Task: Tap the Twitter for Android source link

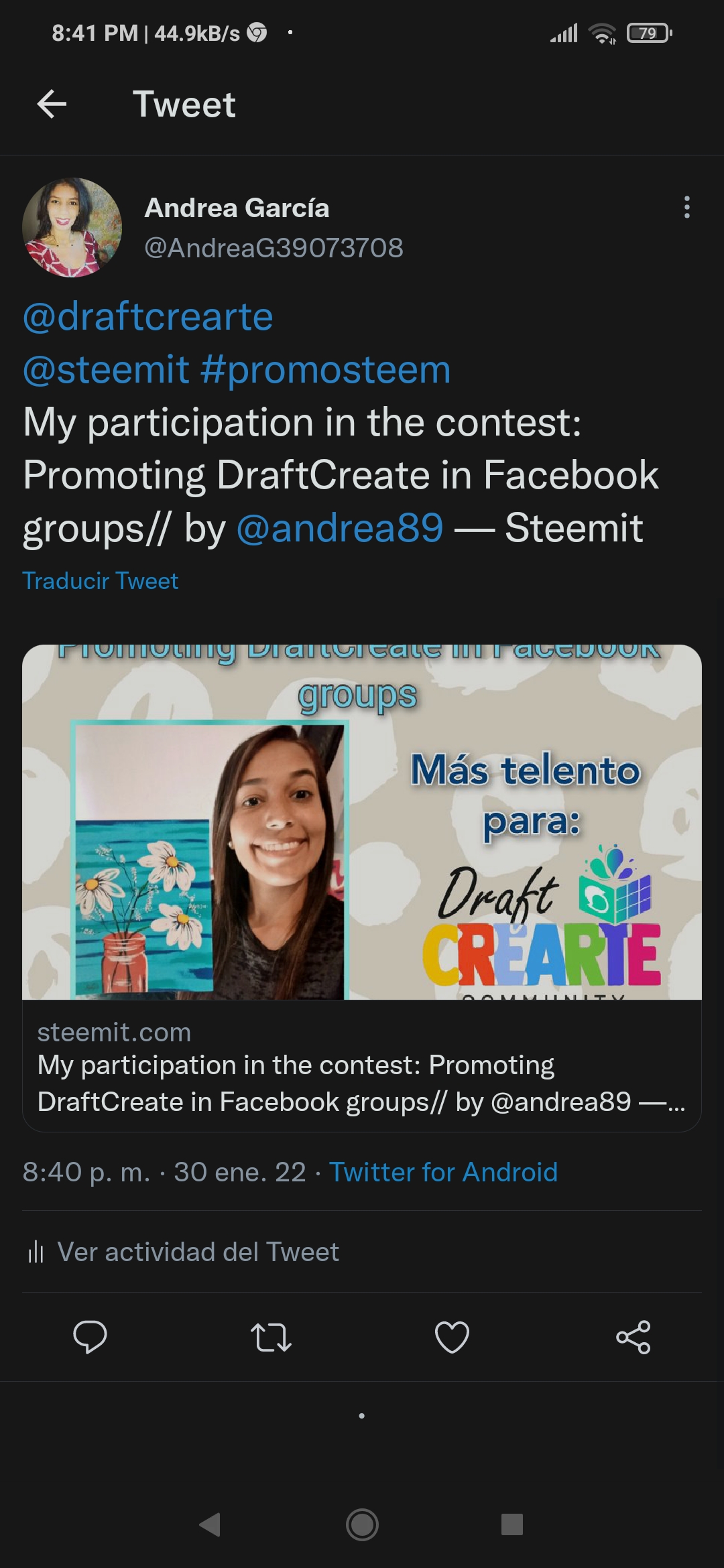Action: [x=443, y=1172]
